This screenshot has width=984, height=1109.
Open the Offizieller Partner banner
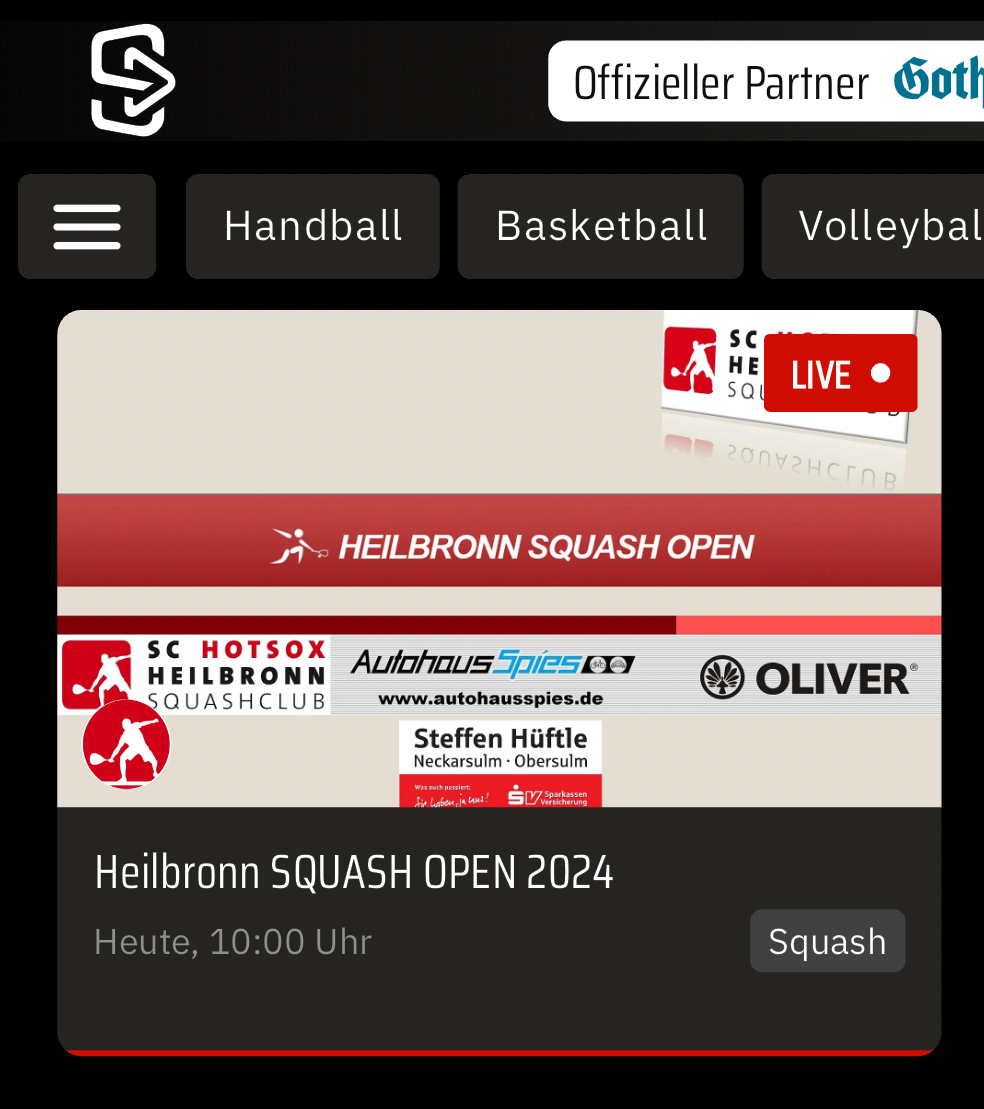tap(765, 81)
